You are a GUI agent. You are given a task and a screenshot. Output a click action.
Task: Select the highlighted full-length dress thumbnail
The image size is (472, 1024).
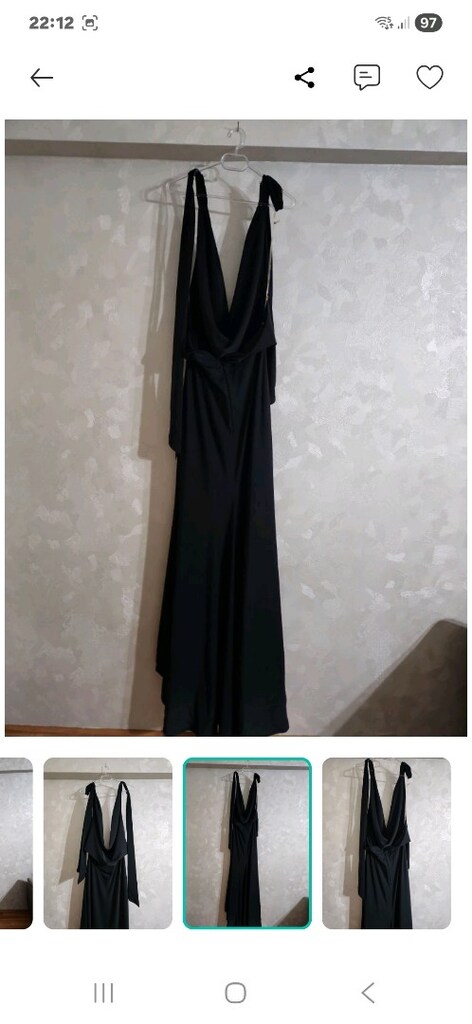click(247, 843)
